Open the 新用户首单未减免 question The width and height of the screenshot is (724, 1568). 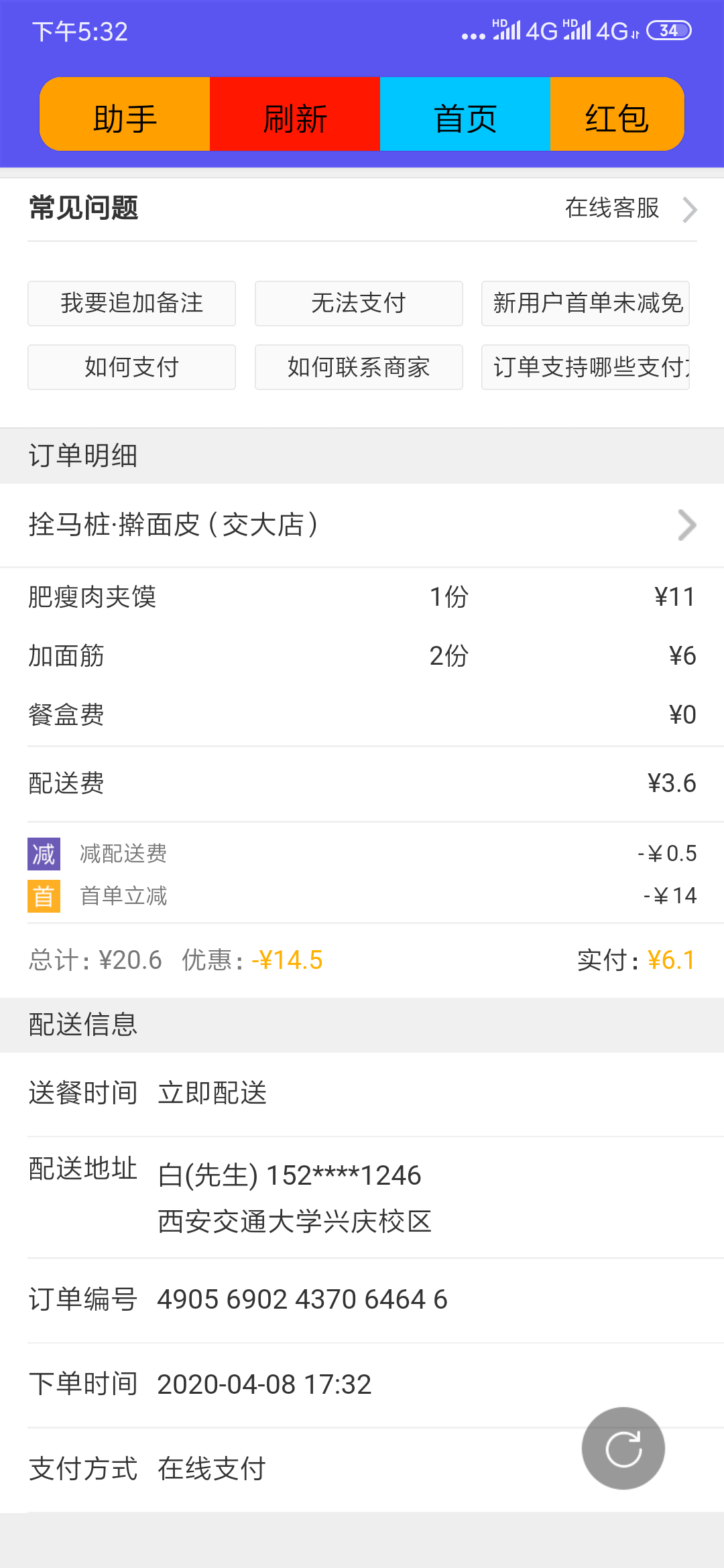[585, 304]
